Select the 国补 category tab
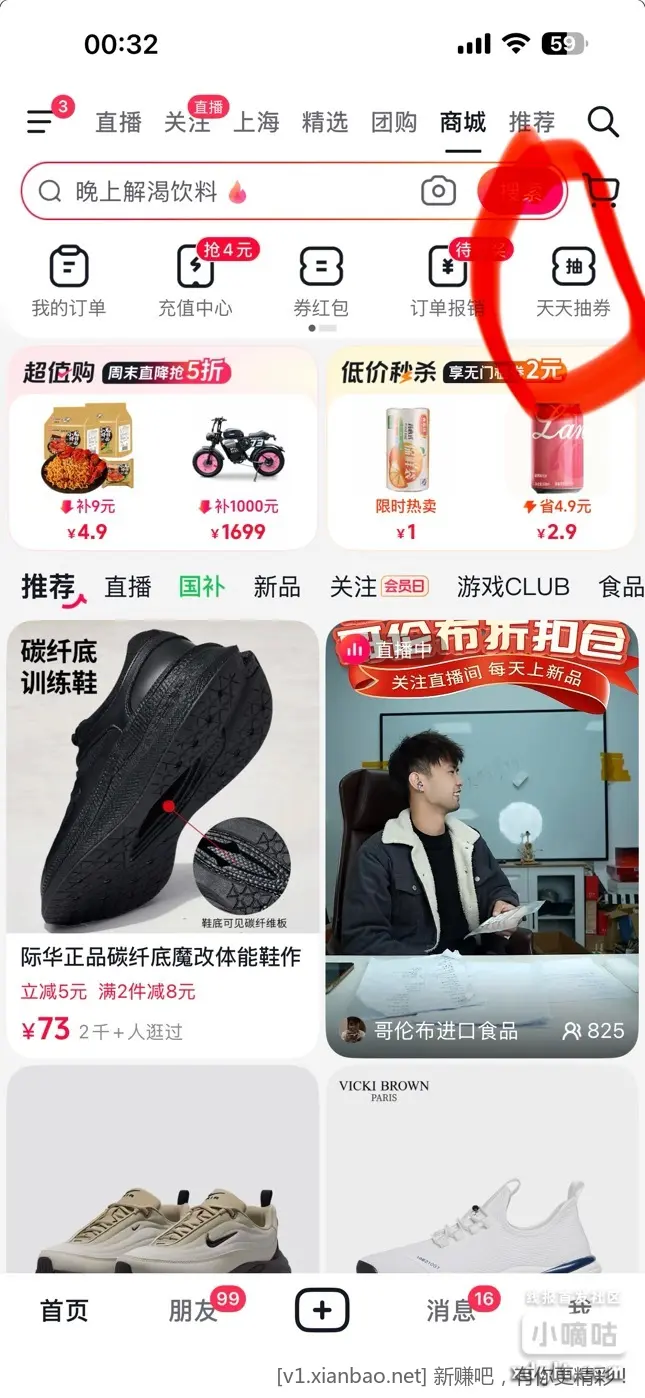The image size is (645, 1398). 201,587
